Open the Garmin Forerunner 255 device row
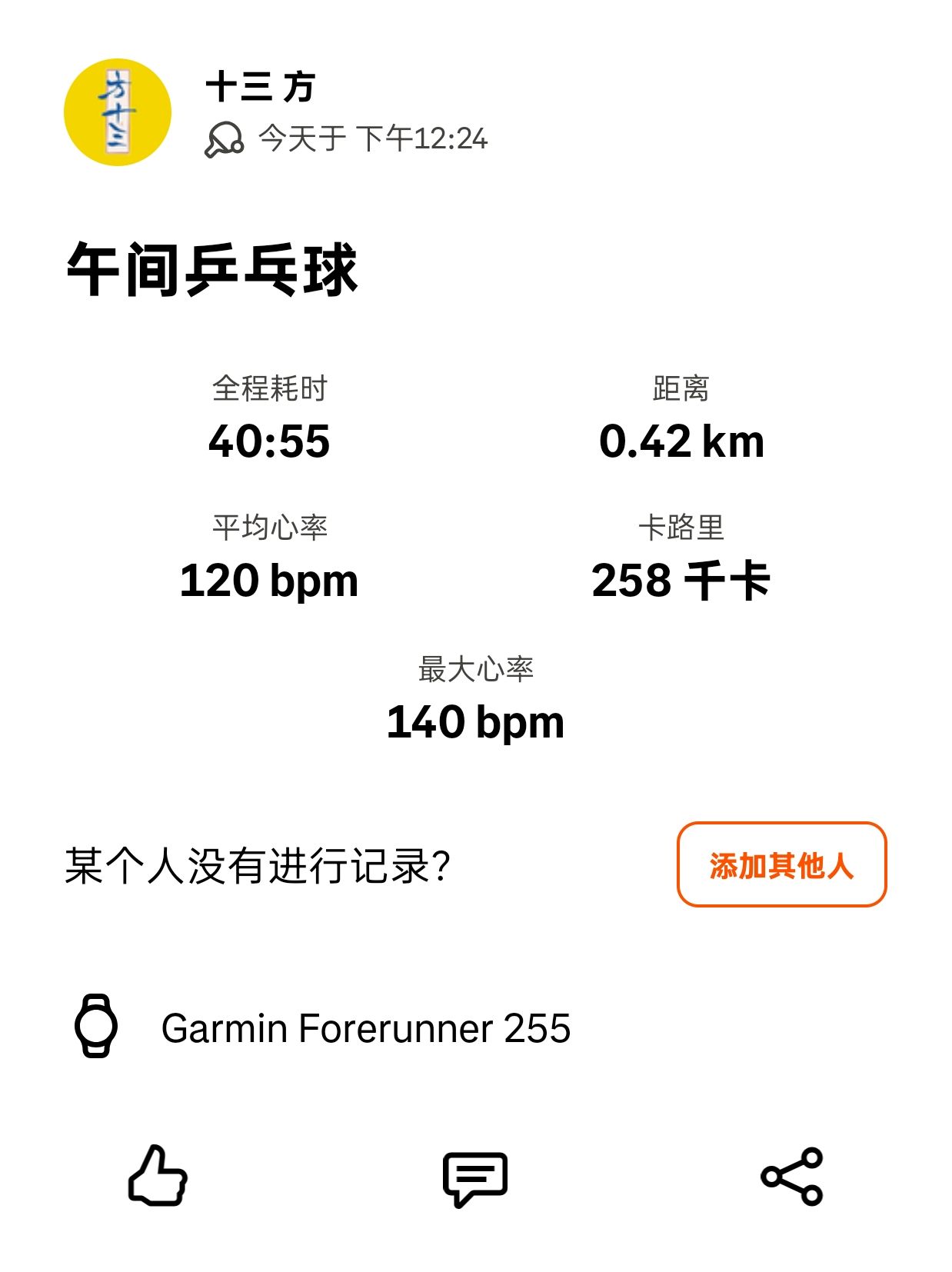Viewport: 952px width, 1272px height. click(476, 1027)
